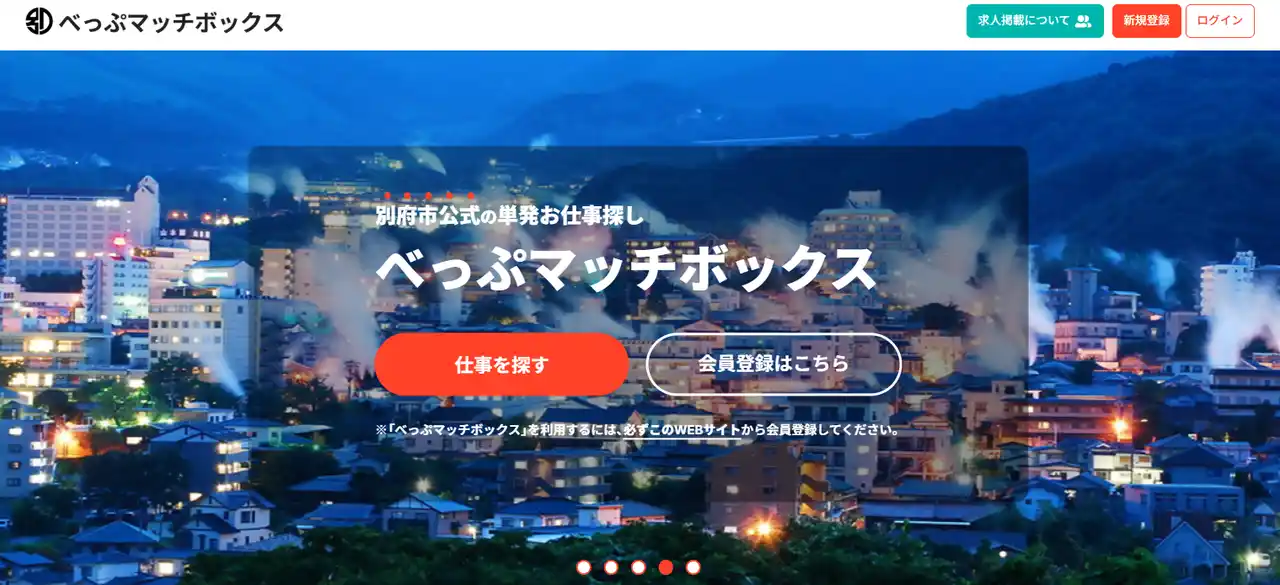Viewport: 1280px width, 585px height.
Task: Switch to the third carousel slide dot
Action: pyautogui.click(x=638, y=567)
